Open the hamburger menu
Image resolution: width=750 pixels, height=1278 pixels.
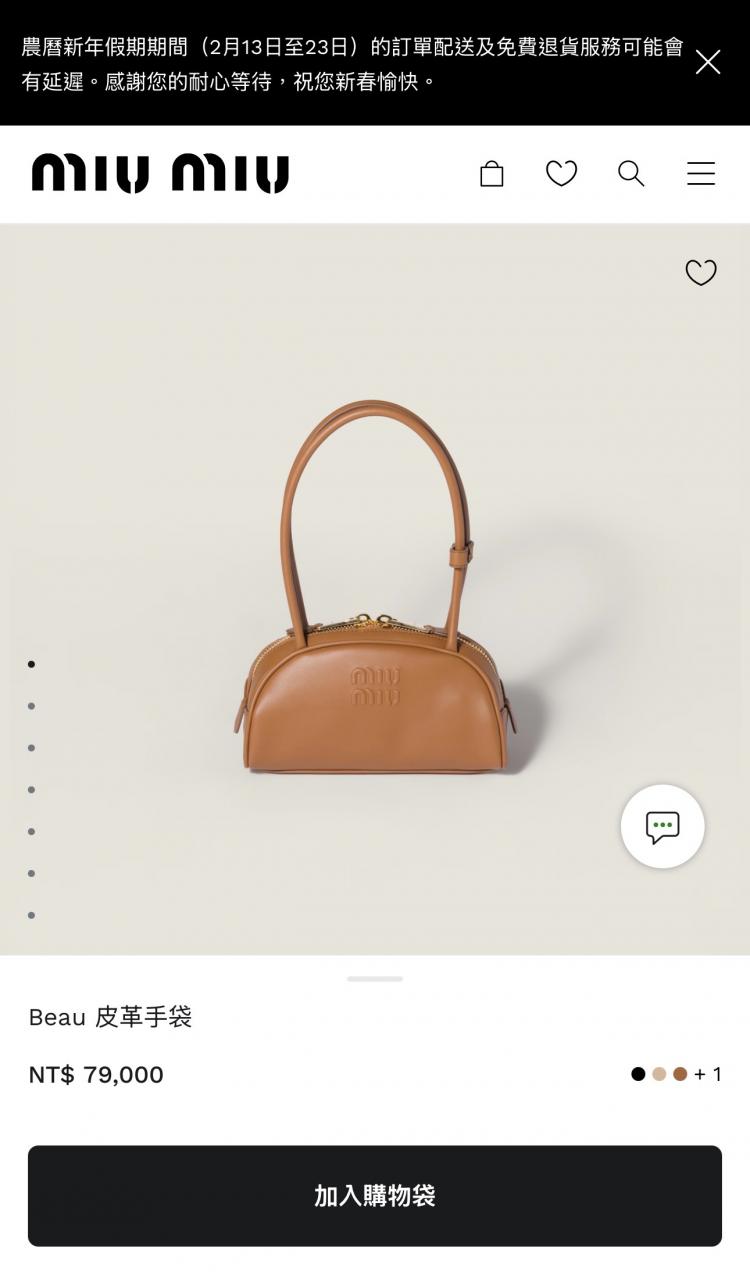[701, 174]
